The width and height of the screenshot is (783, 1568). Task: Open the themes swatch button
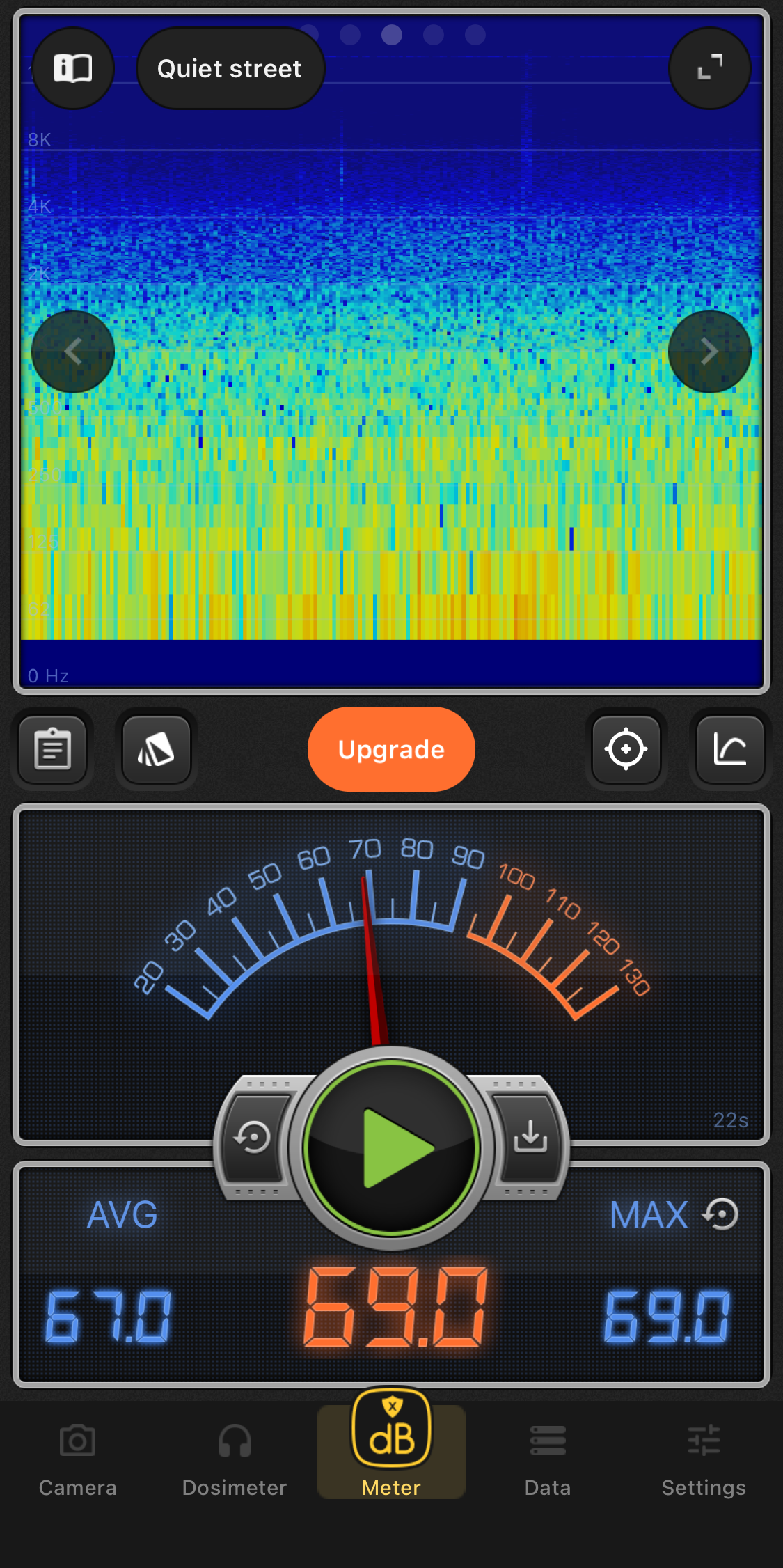pos(157,749)
